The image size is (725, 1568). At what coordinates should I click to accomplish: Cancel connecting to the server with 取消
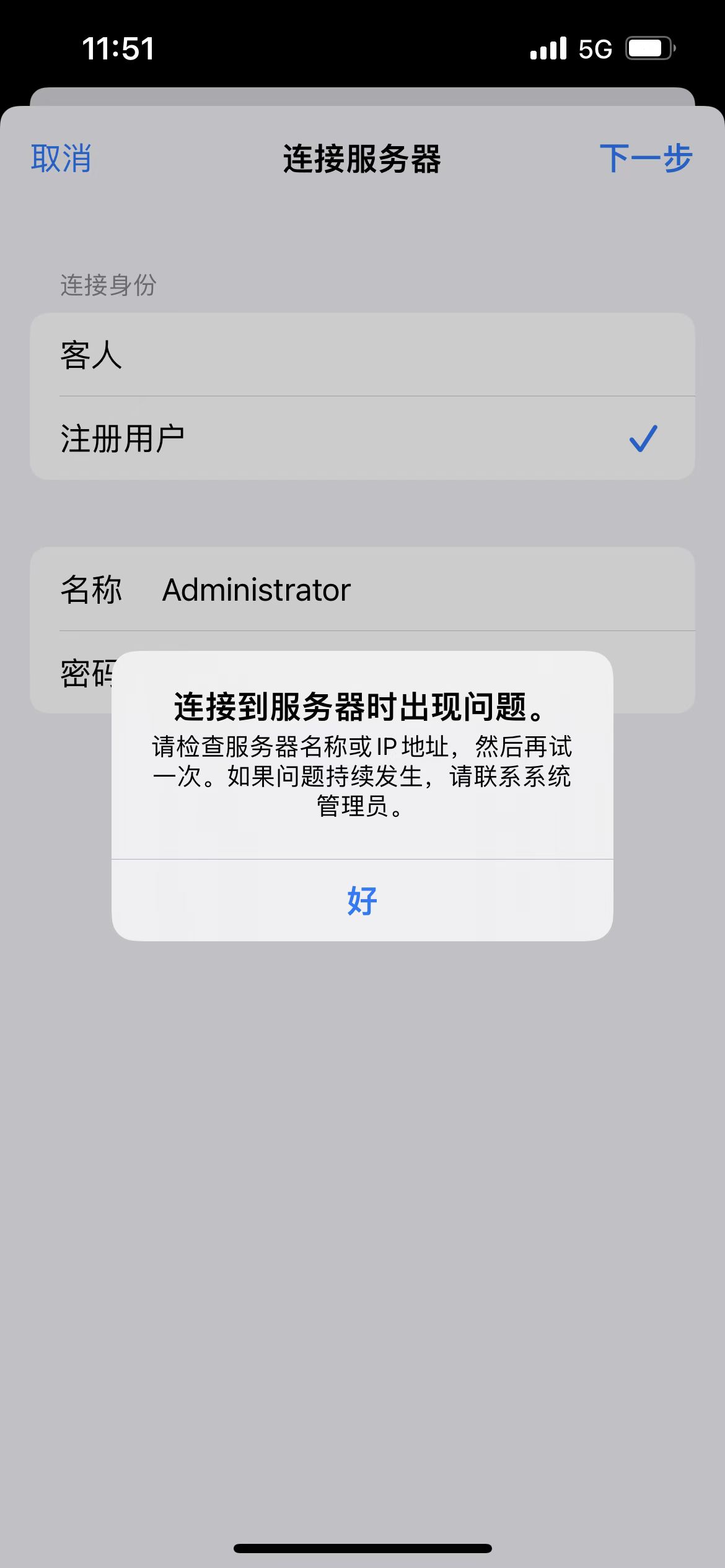pos(61,159)
